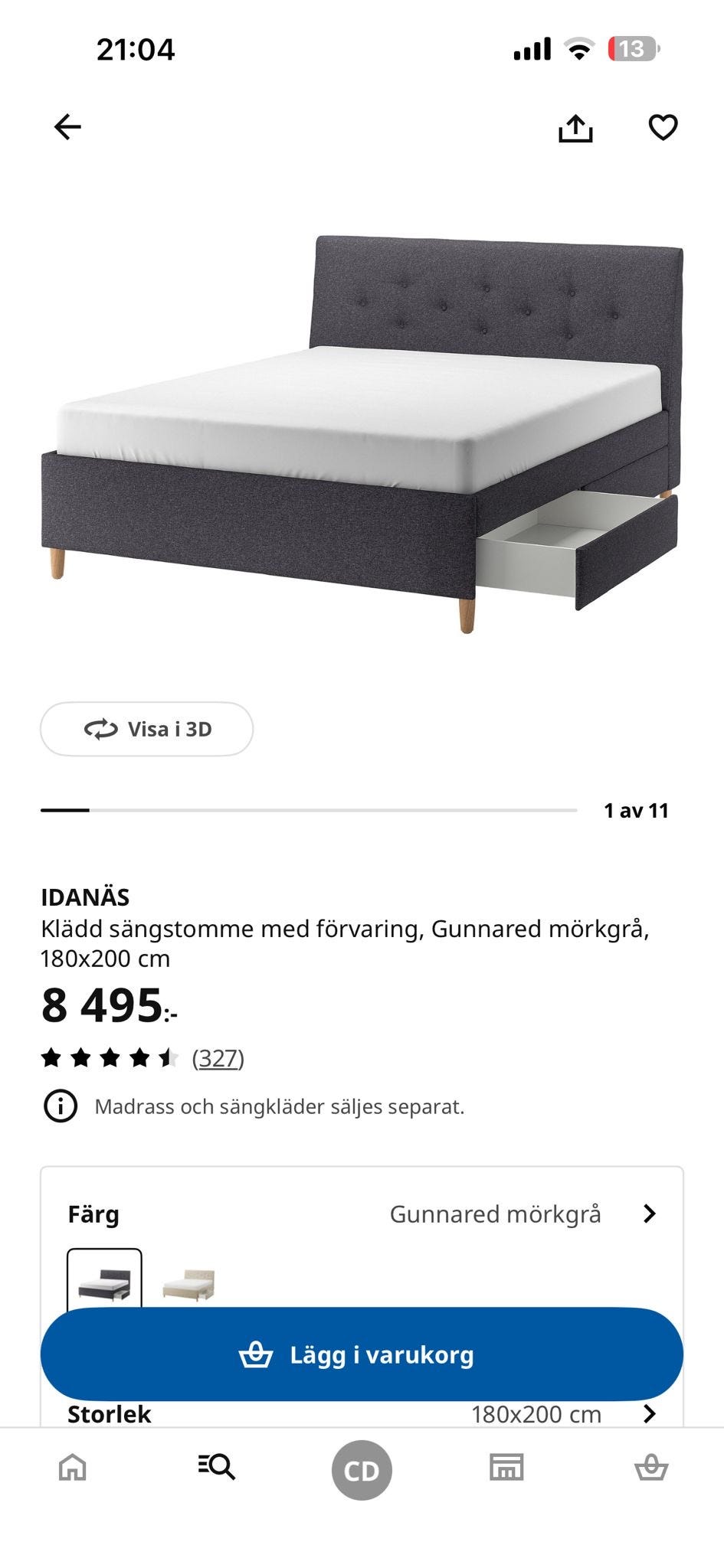Open the CD profile tab
This screenshot has width=724, height=1568.
(362, 1470)
